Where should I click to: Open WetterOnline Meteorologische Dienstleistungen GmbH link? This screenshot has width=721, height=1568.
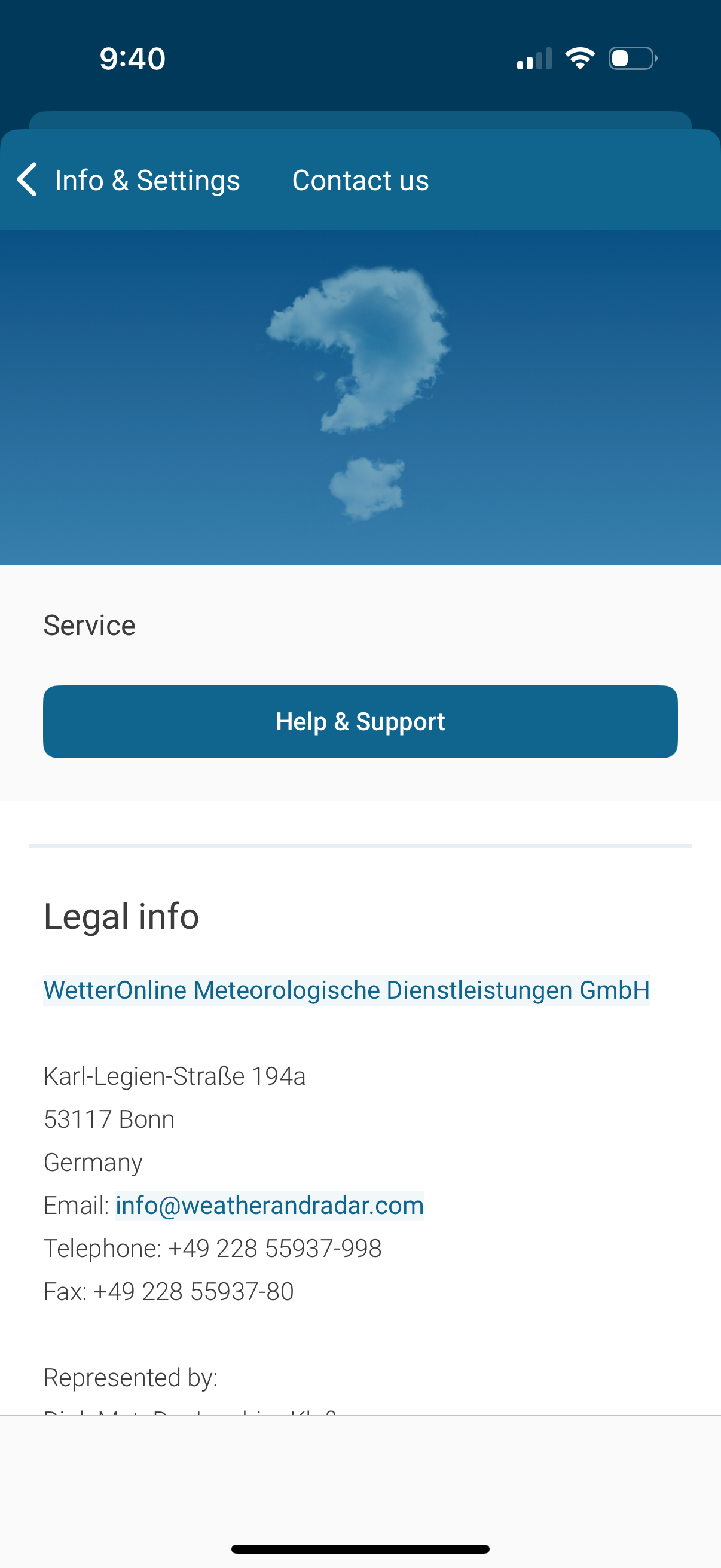point(346,990)
